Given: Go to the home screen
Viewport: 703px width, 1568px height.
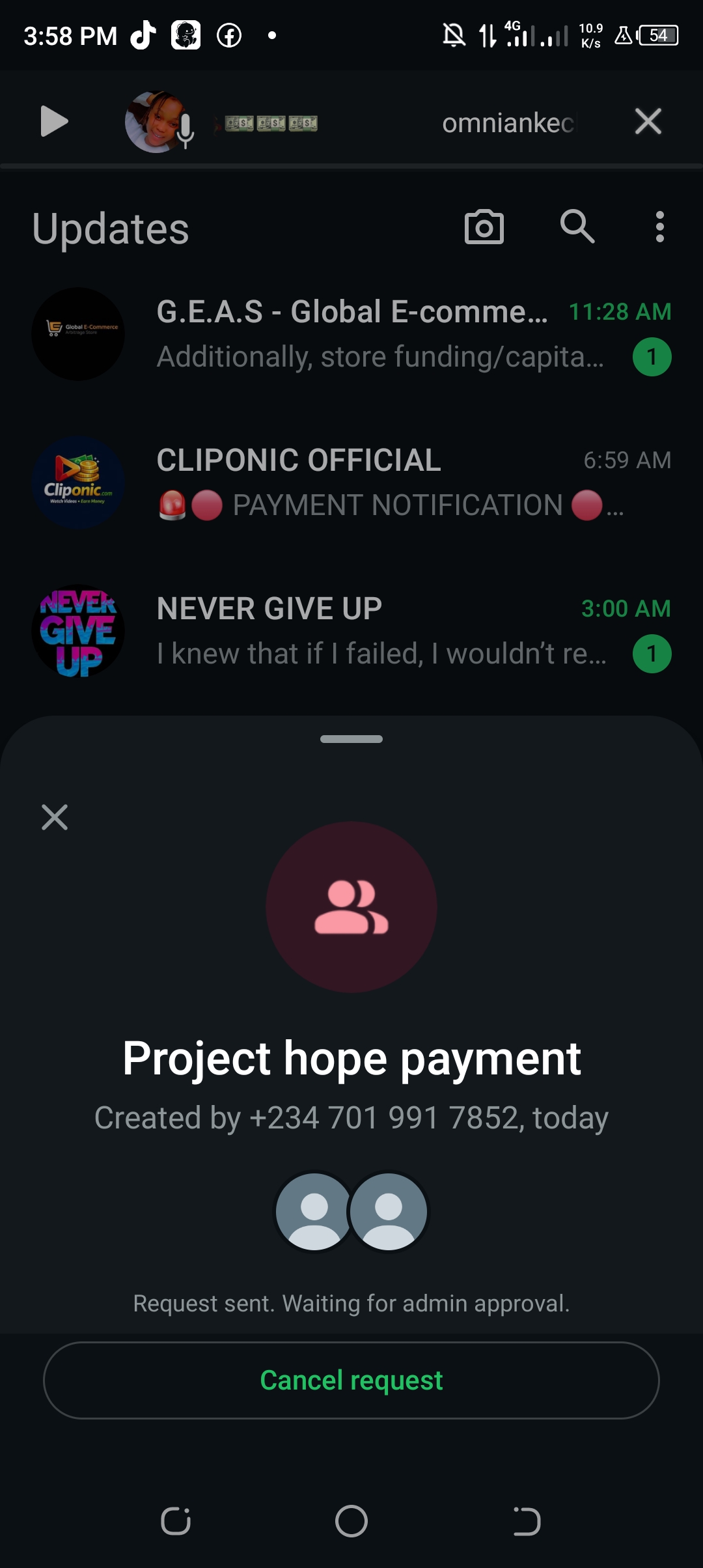Looking at the screenshot, I should [x=351, y=1522].
